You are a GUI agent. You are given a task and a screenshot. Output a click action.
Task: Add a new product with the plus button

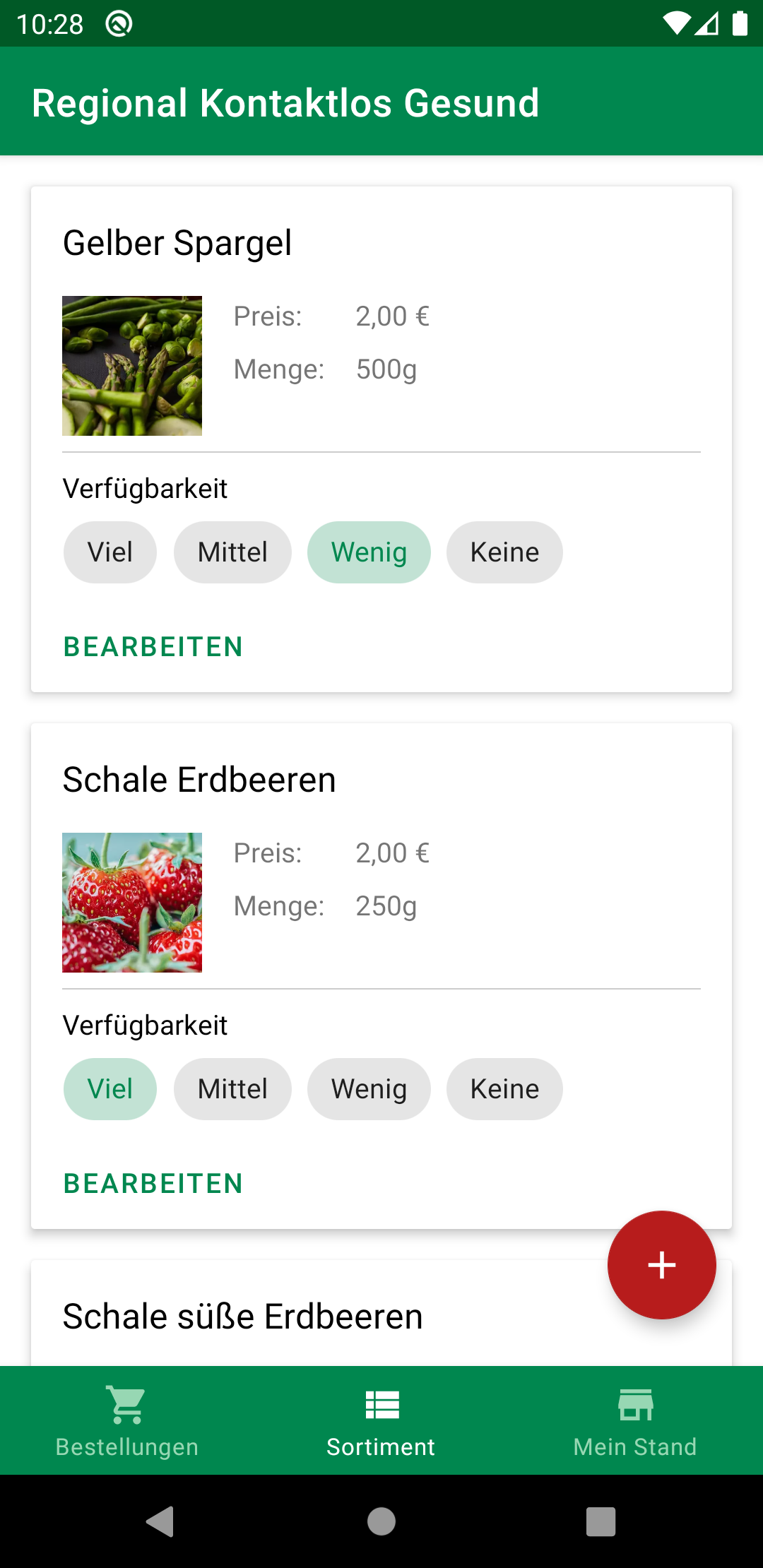[x=661, y=1264]
